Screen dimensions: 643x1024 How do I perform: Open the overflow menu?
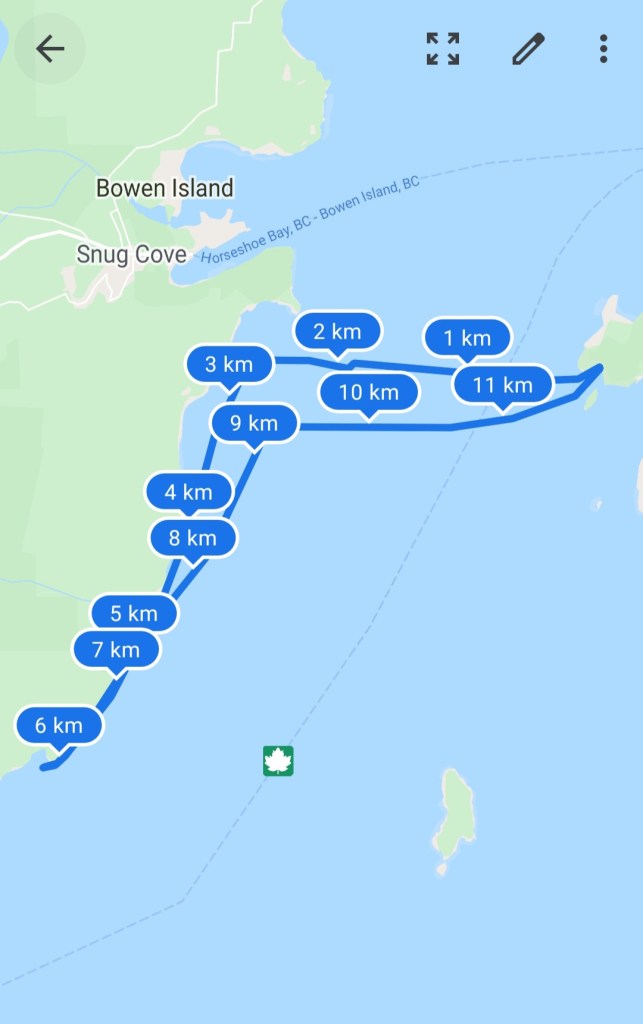[603, 49]
